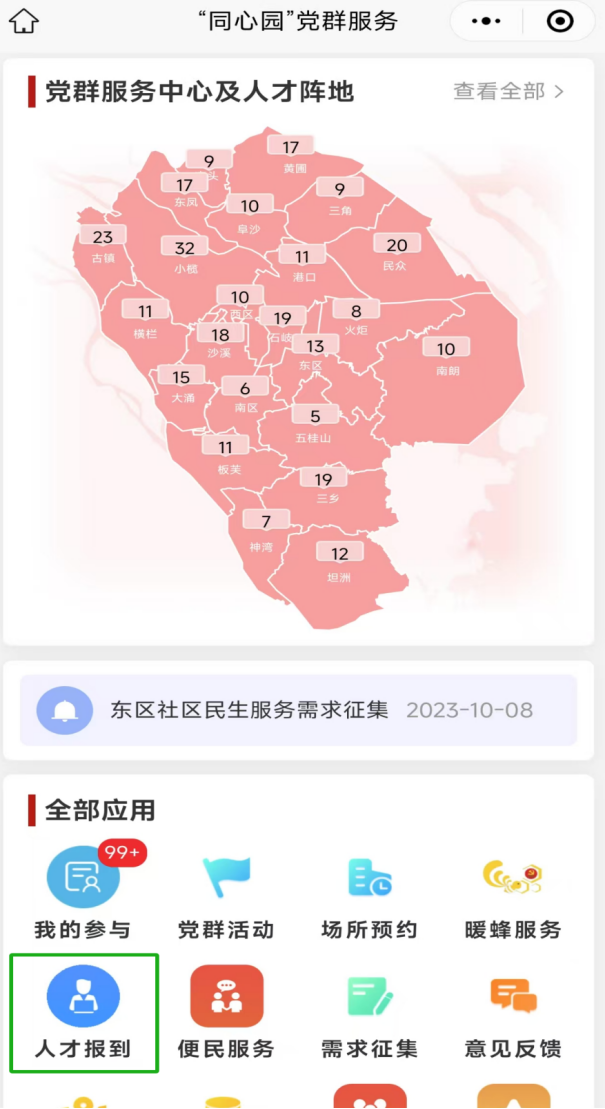Select 黄圃 on the map
Image resolution: width=605 pixels, height=1109 pixels.
click(291, 155)
